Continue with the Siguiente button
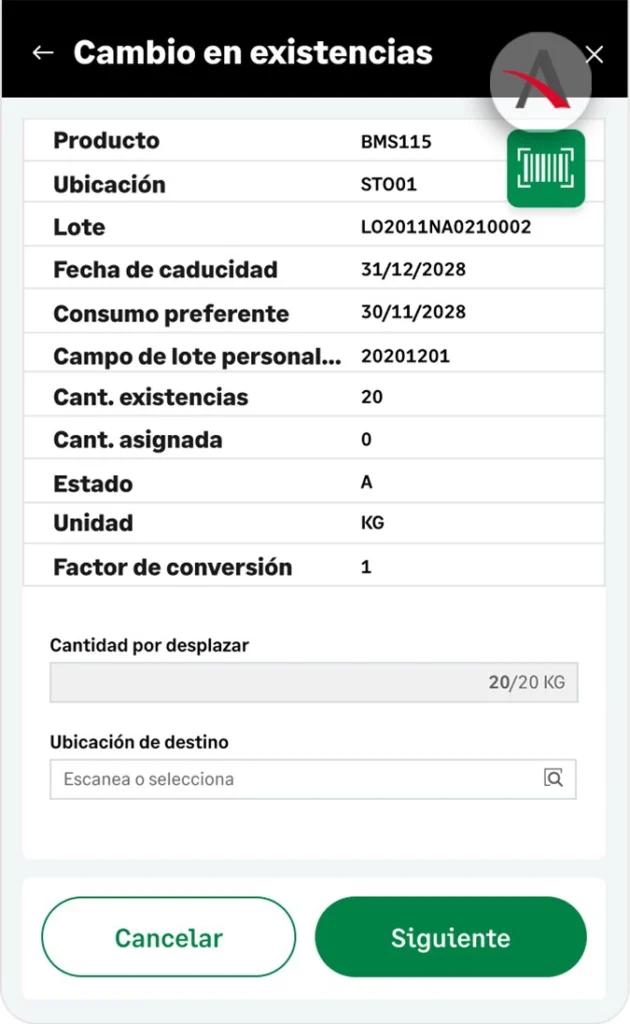Viewport: 630px width, 1024px height. (450, 937)
